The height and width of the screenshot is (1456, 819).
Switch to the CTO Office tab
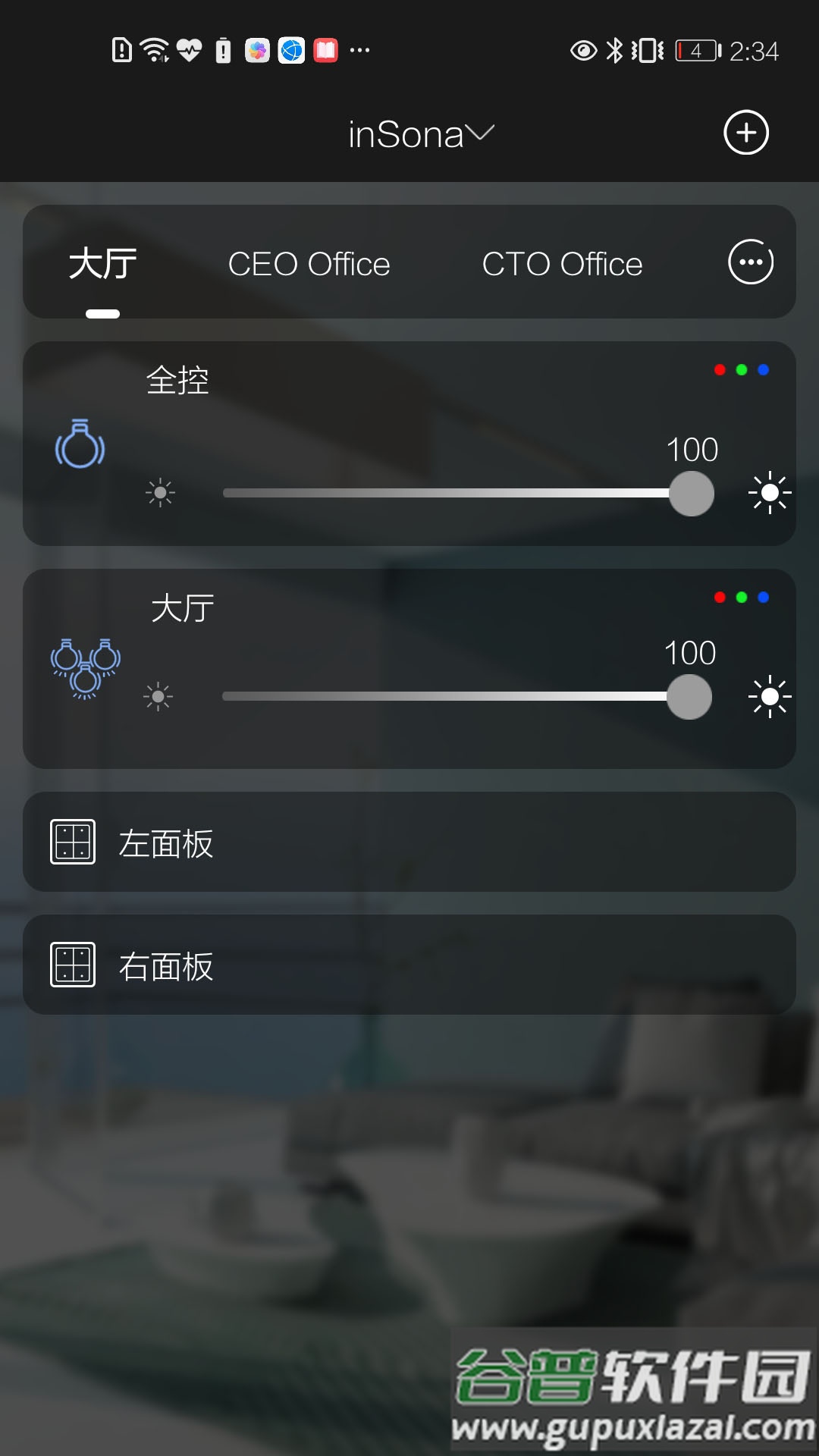pyautogui.click(x=562, y=264)
